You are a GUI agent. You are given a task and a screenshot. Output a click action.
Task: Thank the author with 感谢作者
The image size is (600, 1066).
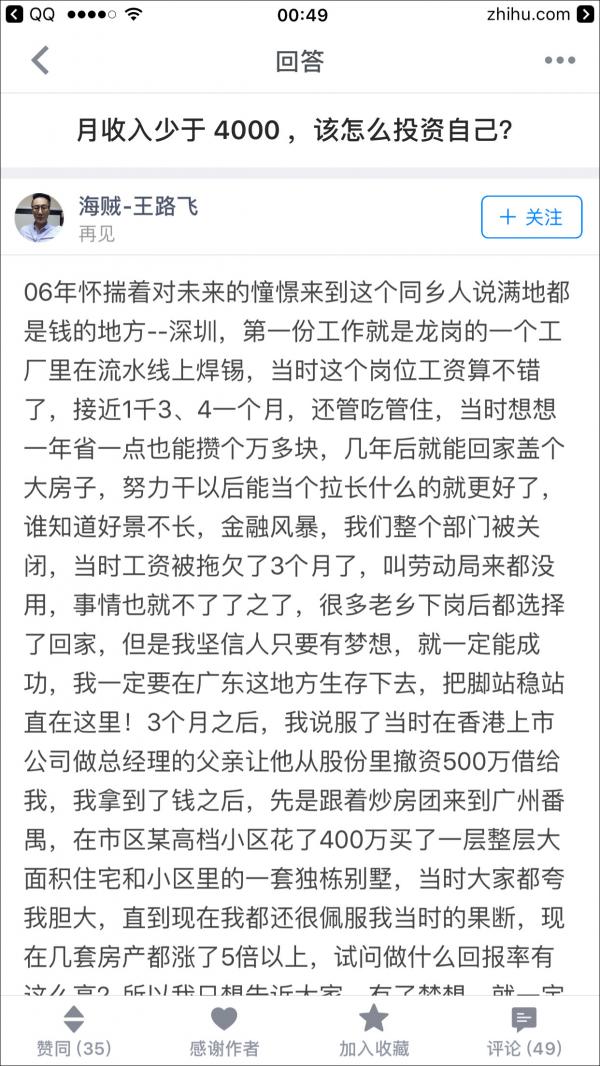pos(224,1031)
